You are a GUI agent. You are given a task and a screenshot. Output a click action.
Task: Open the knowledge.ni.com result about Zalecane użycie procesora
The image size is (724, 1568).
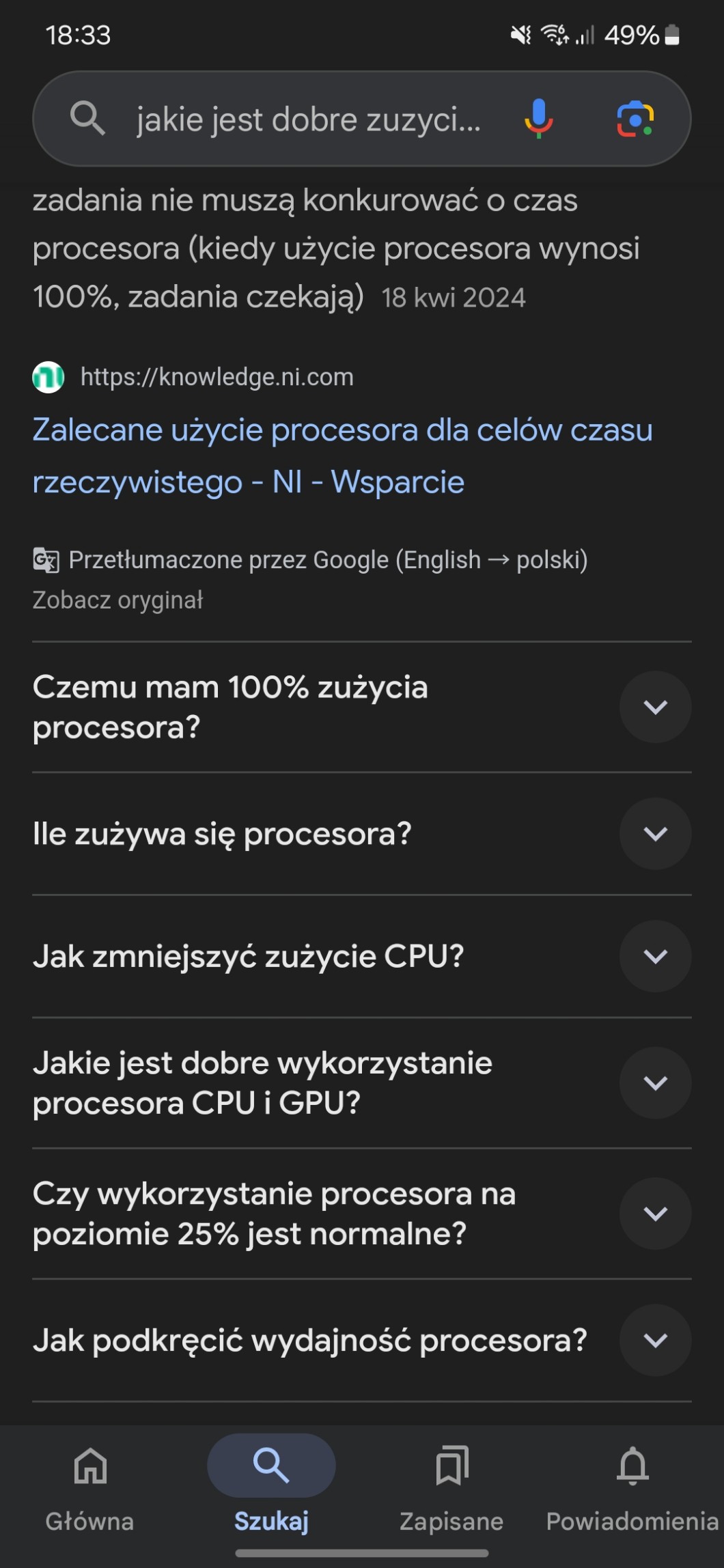pos(342,456)
